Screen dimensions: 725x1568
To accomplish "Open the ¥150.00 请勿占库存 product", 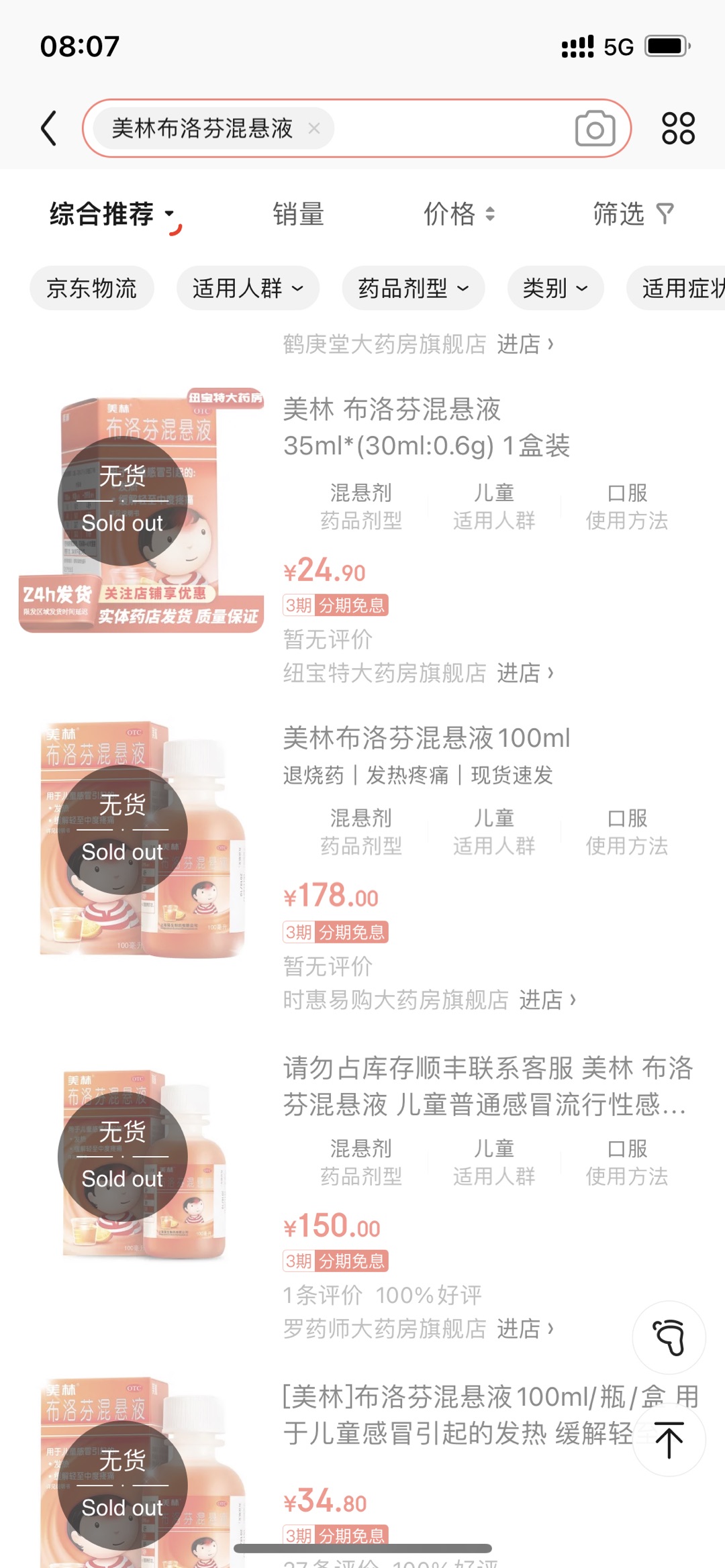I will tap(487, 1086).
